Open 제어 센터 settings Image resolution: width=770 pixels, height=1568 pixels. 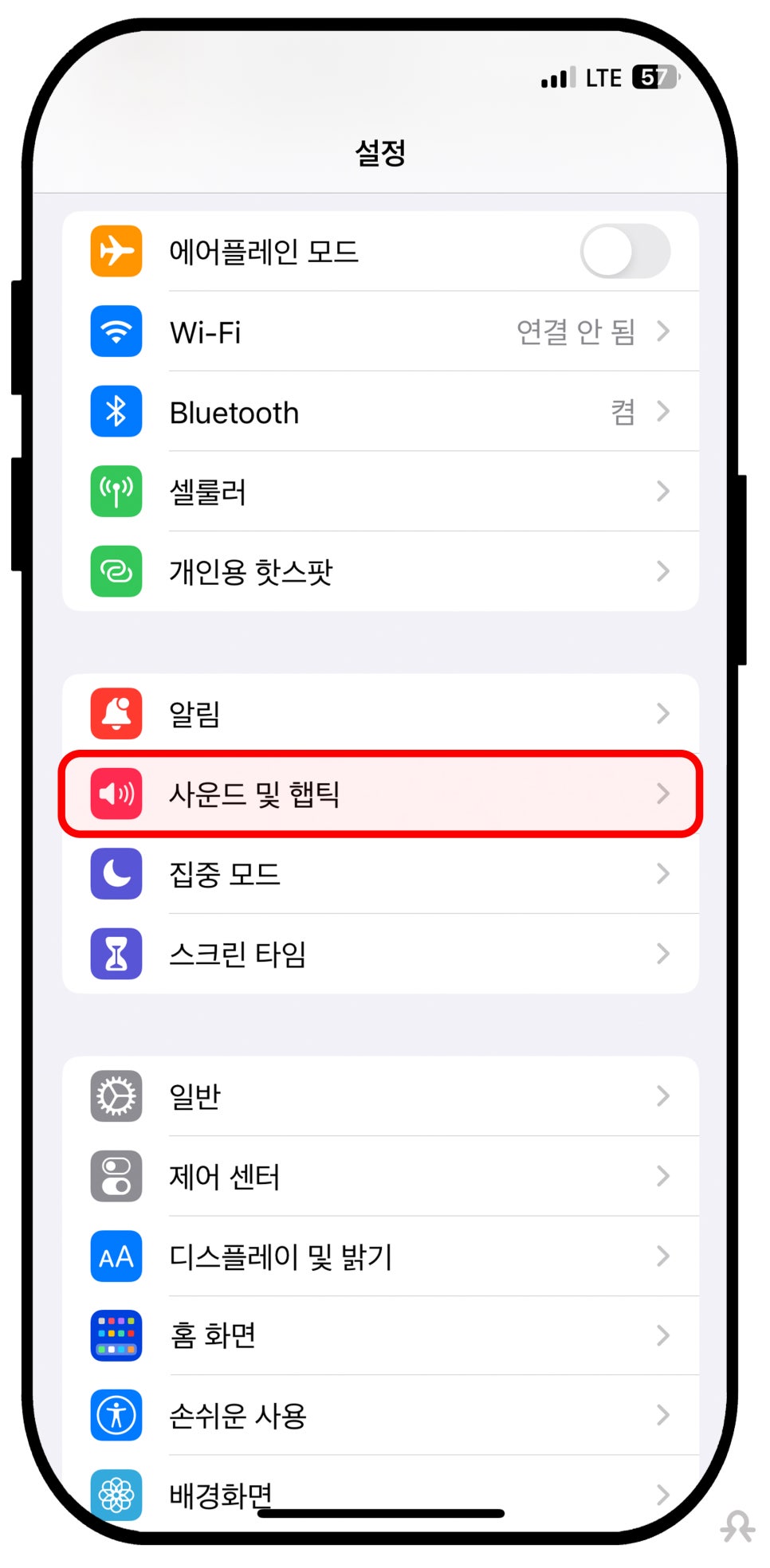[x=380, y=1176]
